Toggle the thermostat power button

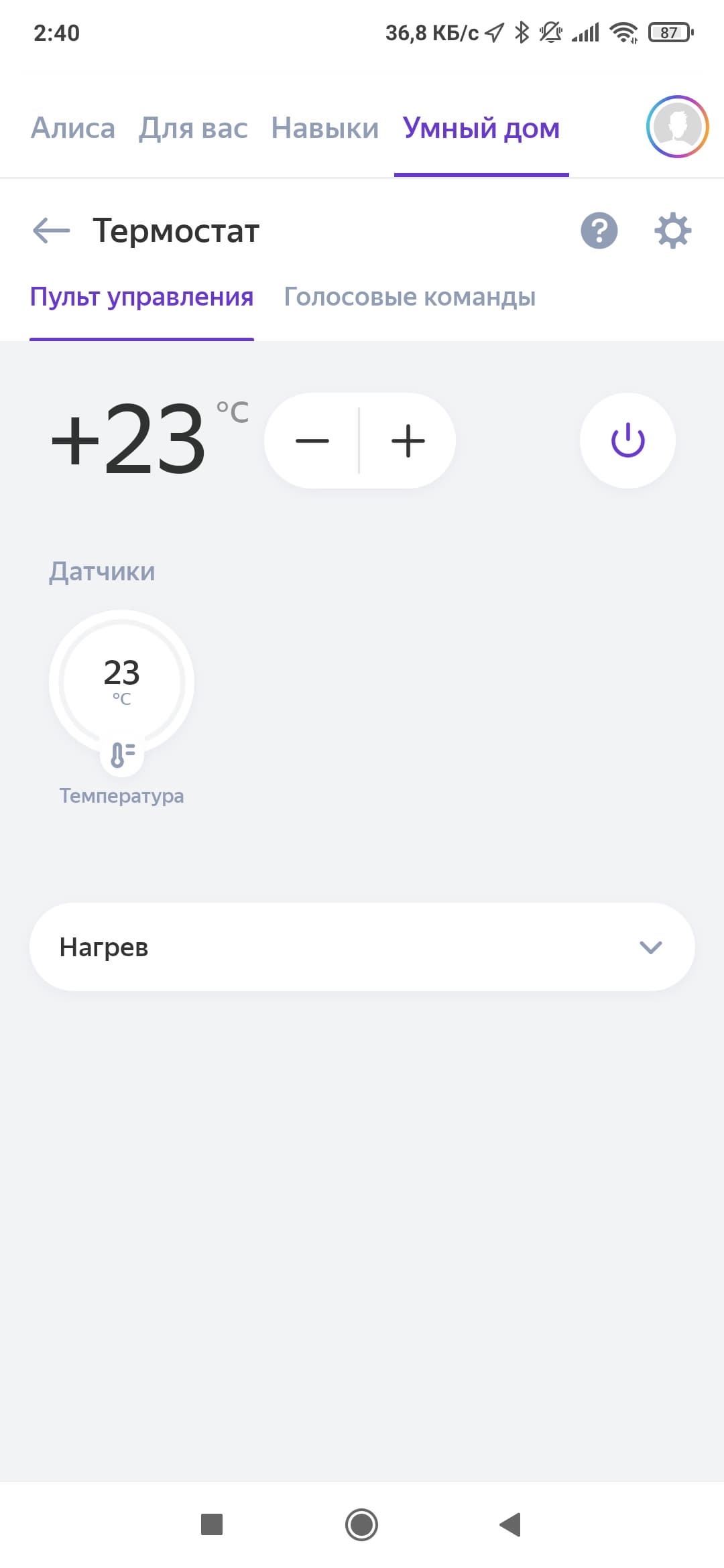pyautogui.click(x=627, y=440)
